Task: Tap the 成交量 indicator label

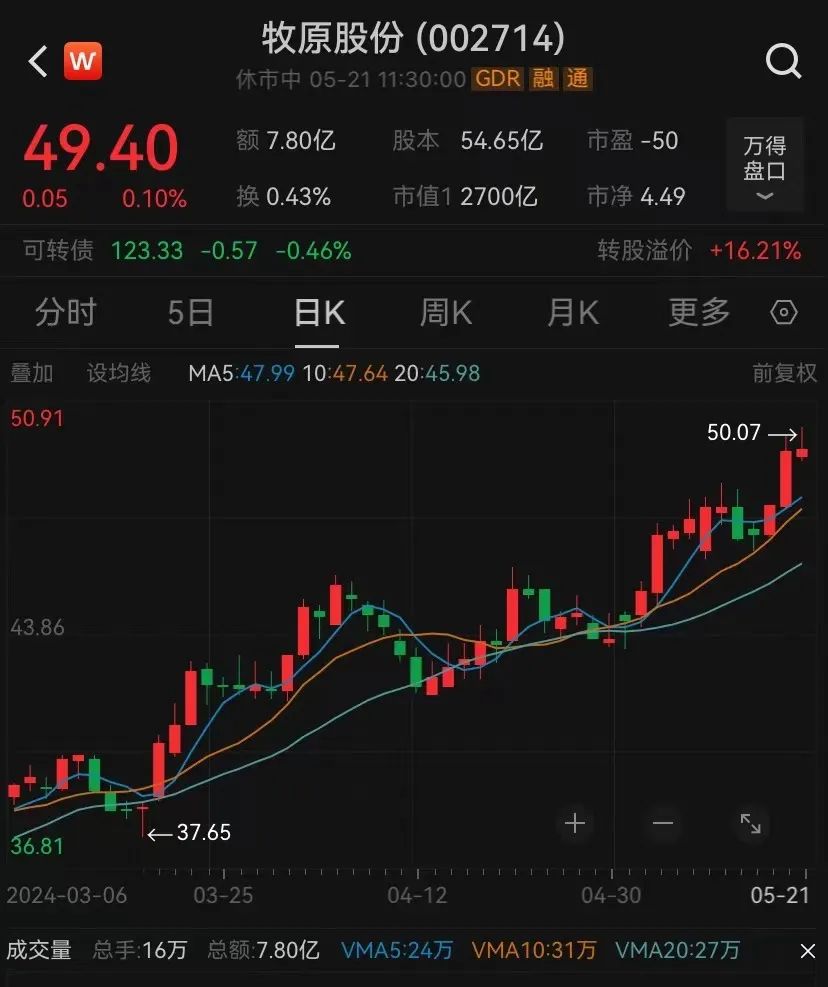Action: coord(39,950)
